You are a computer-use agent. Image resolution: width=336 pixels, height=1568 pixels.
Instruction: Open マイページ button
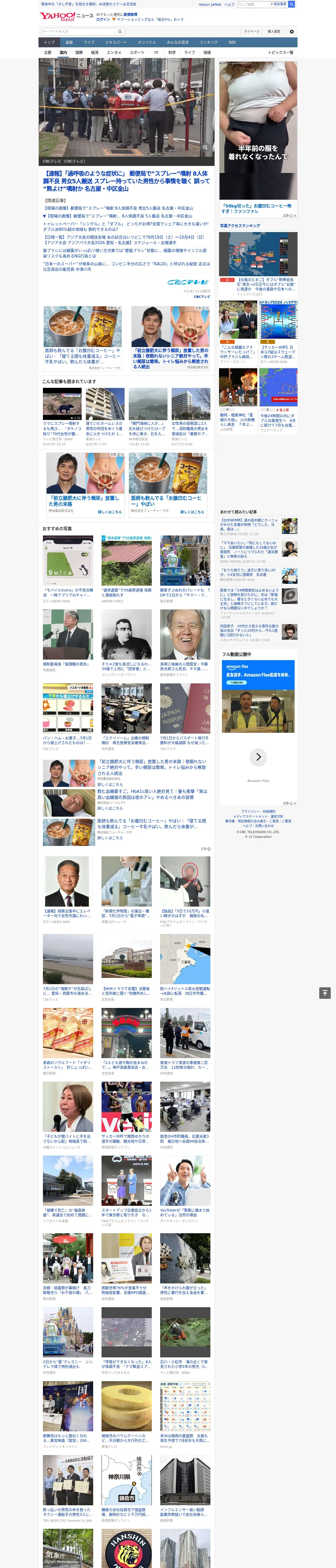251,31
